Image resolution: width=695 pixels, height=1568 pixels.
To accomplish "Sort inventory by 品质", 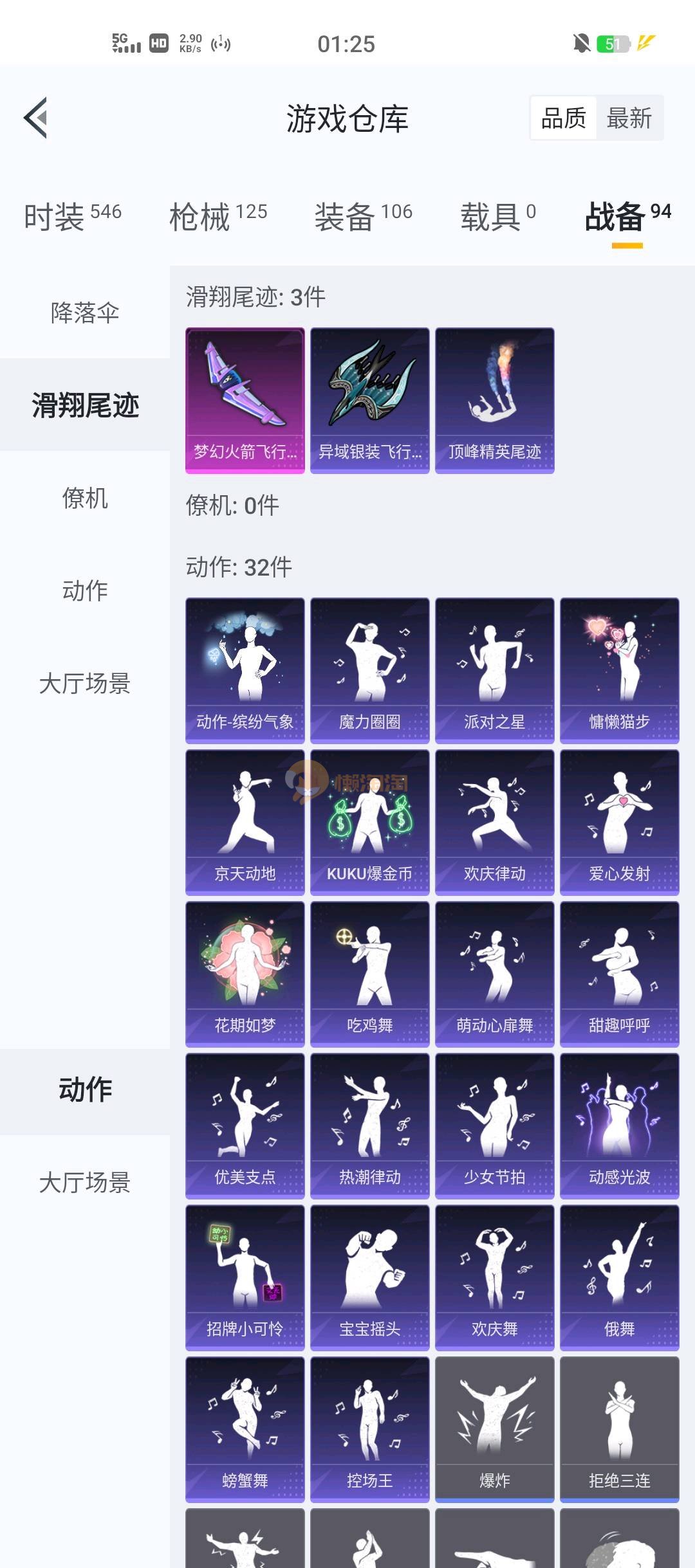I will coord(563,118).
